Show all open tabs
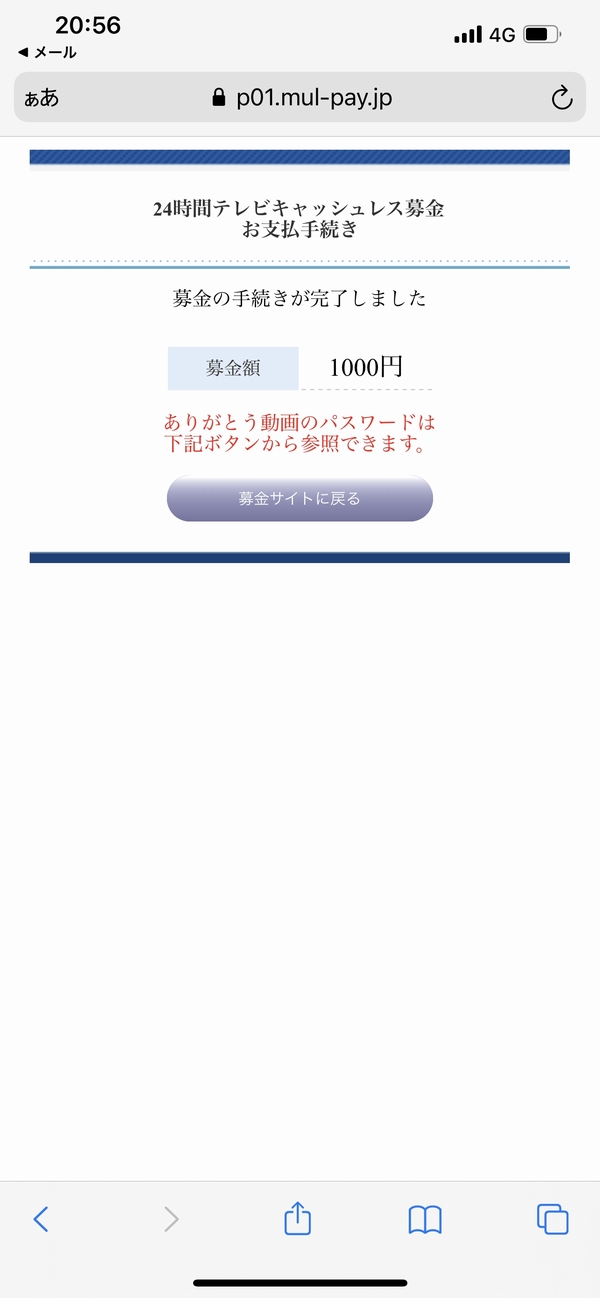 pos(553,1219)
